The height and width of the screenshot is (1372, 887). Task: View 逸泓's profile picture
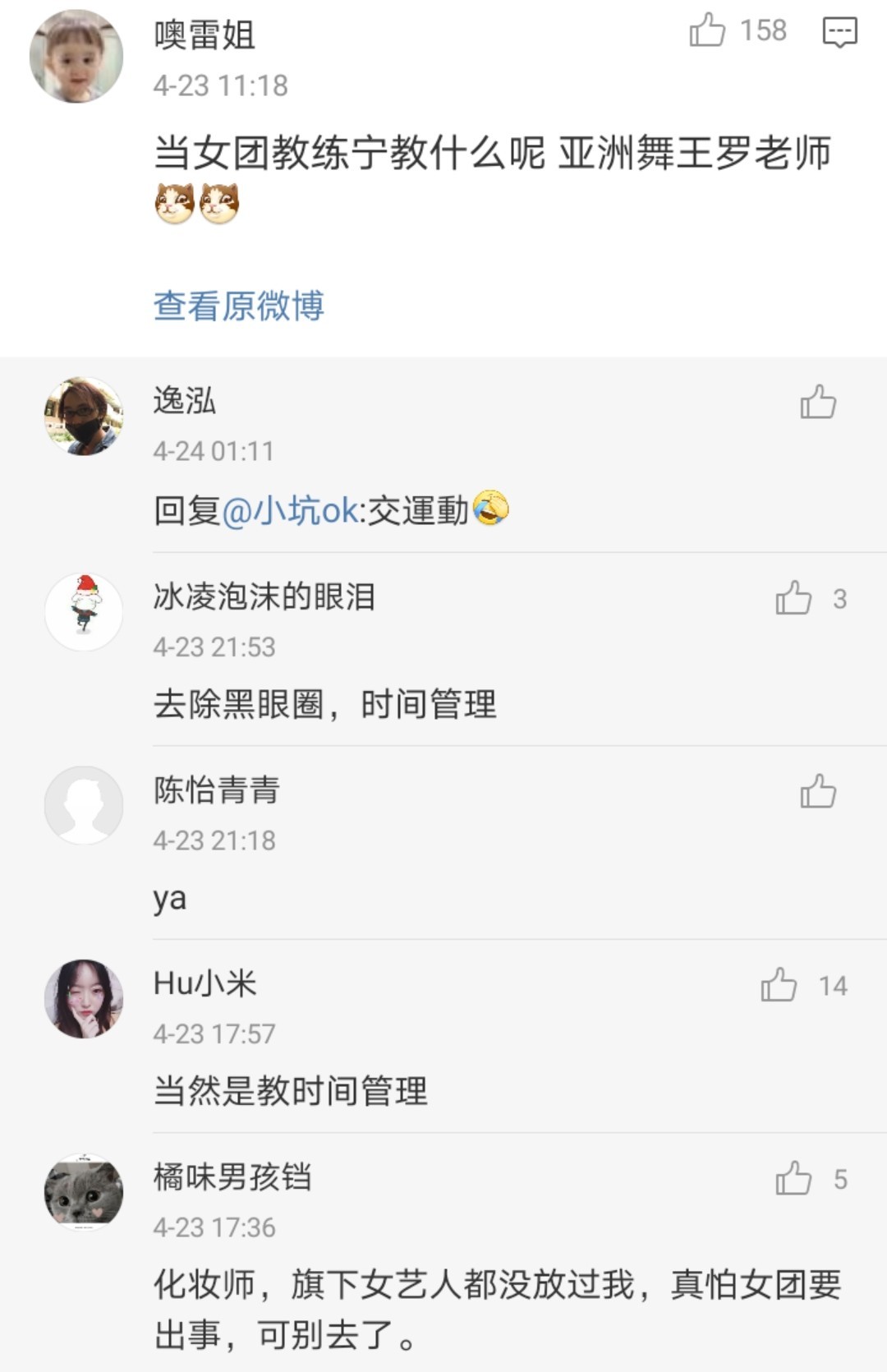pyautogui.click(x=84, y=417)
